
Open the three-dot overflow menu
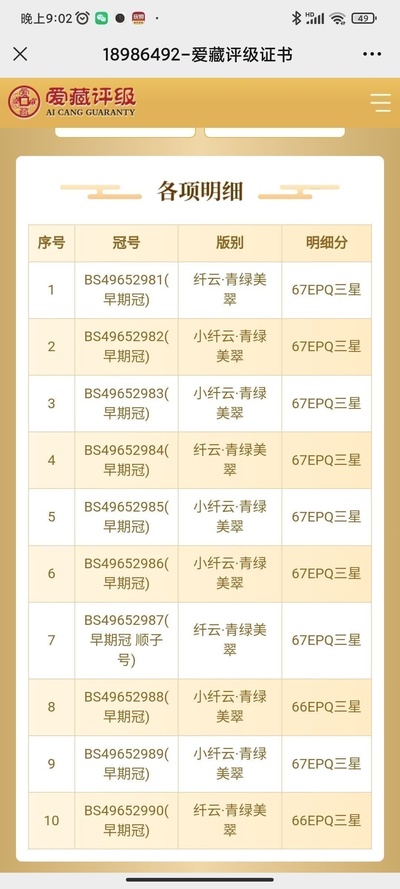coord(372,54)
